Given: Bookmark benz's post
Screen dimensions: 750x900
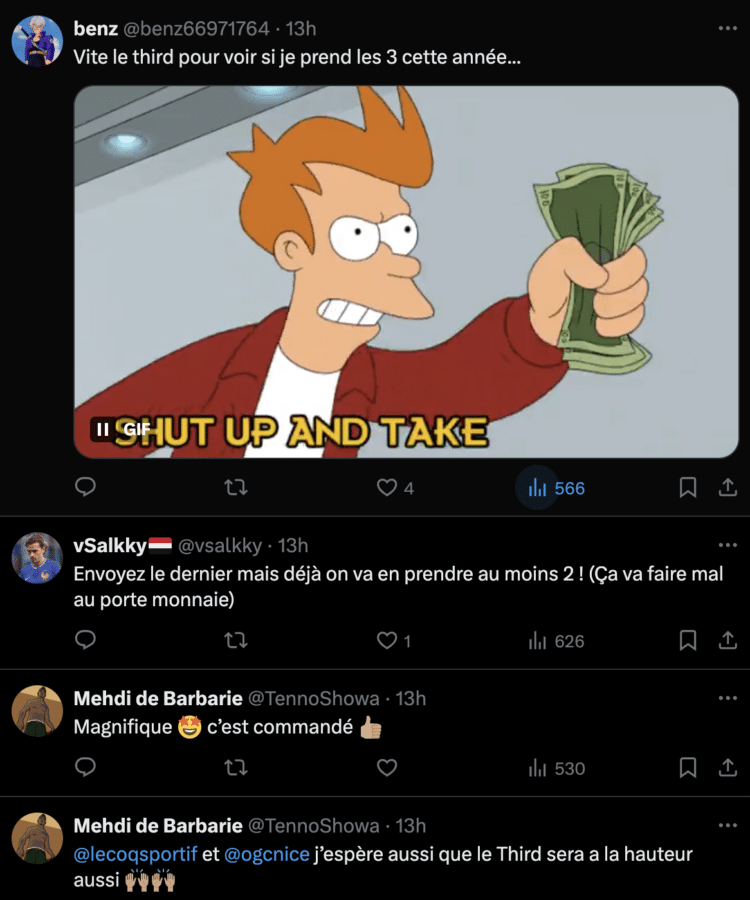Looking at the screenshot, I should [x=688, y=488].
